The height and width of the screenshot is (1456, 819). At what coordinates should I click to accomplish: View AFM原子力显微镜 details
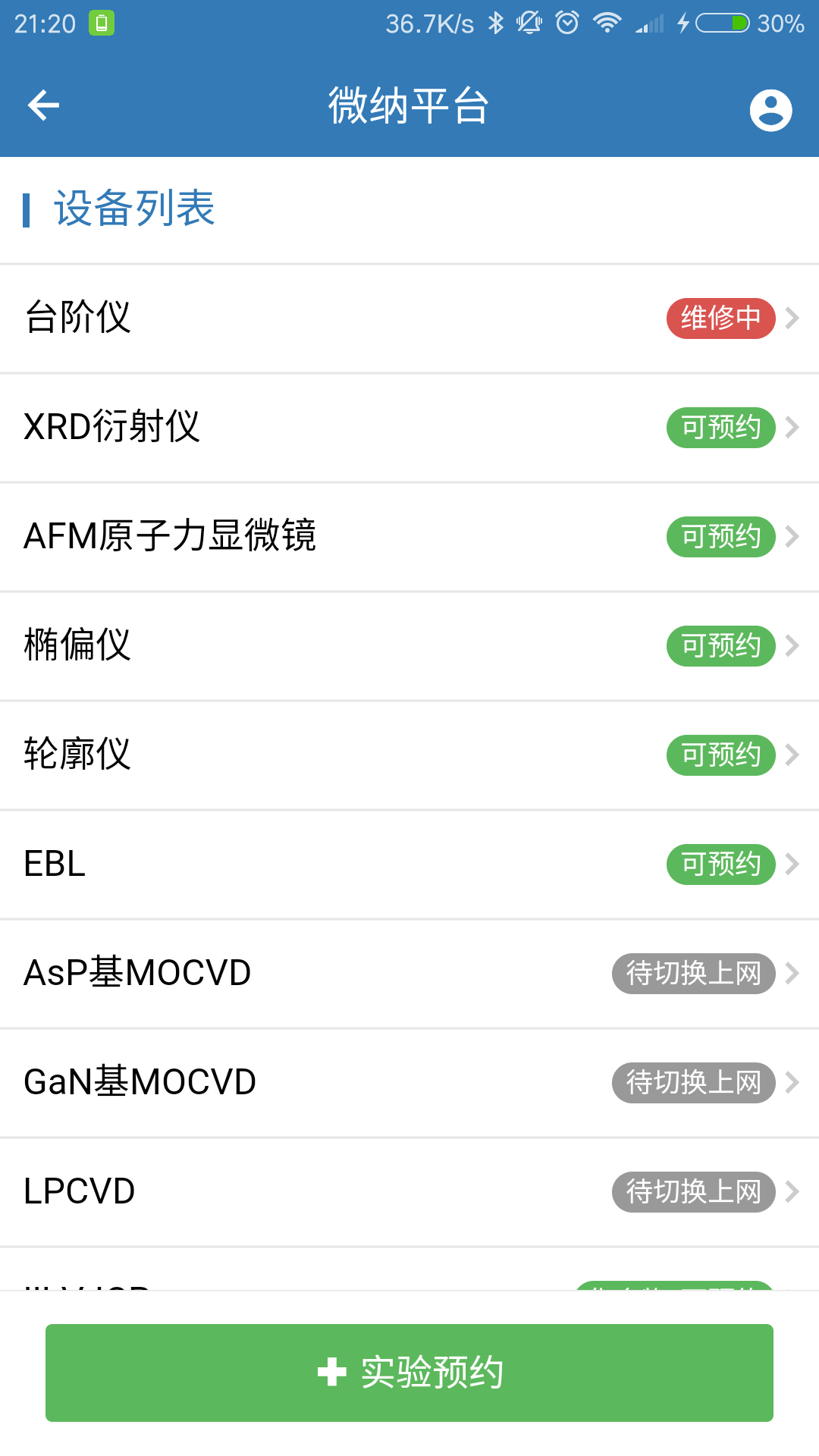(x=409, y=537)
